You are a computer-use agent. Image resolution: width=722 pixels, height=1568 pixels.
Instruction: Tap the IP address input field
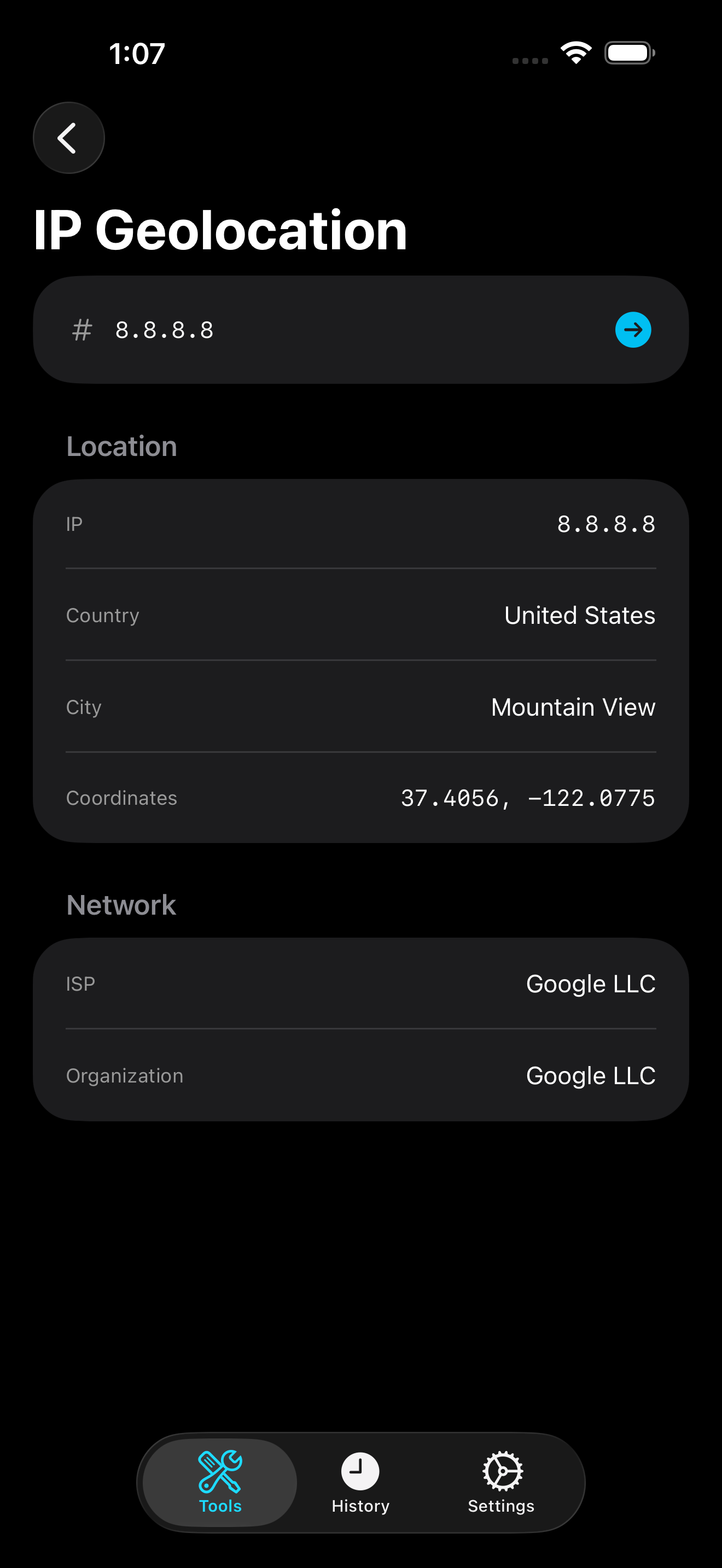click(341, 330)
